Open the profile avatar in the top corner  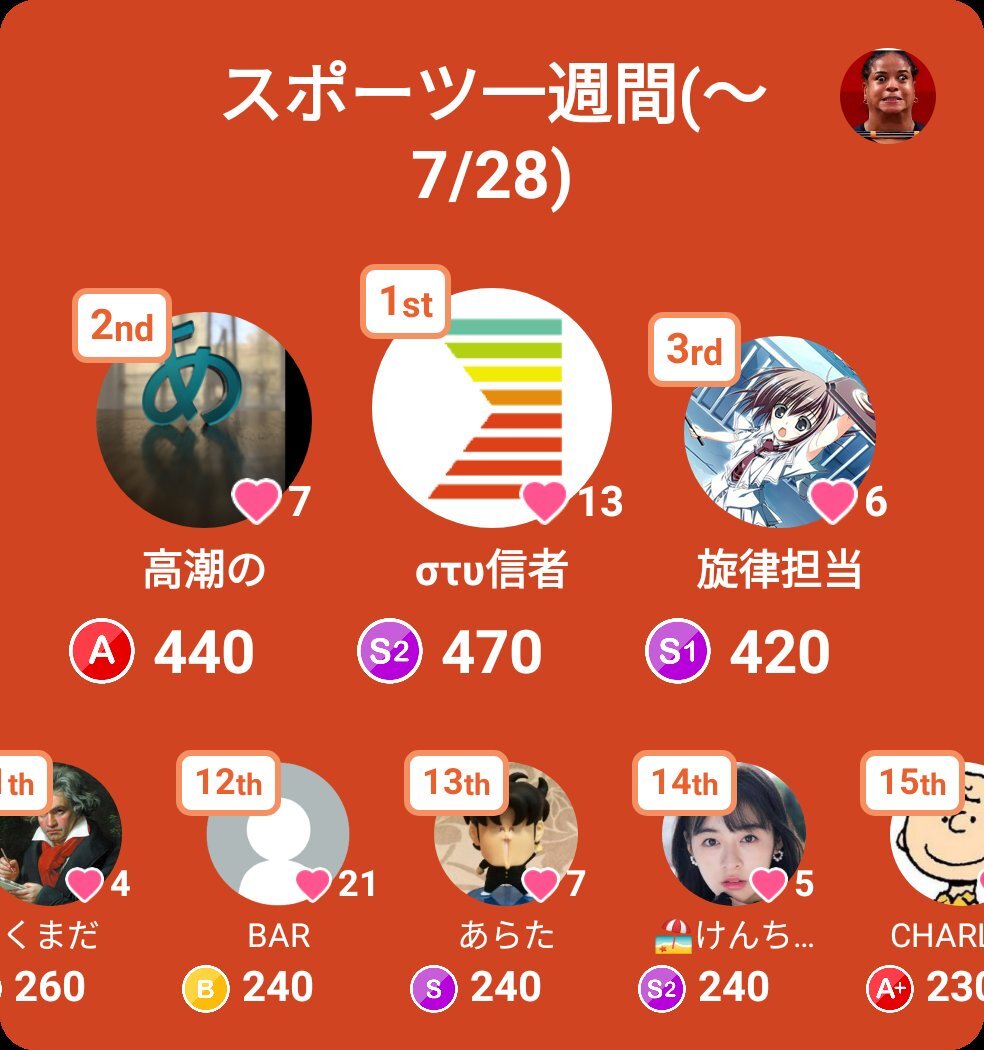coord(887,96)
